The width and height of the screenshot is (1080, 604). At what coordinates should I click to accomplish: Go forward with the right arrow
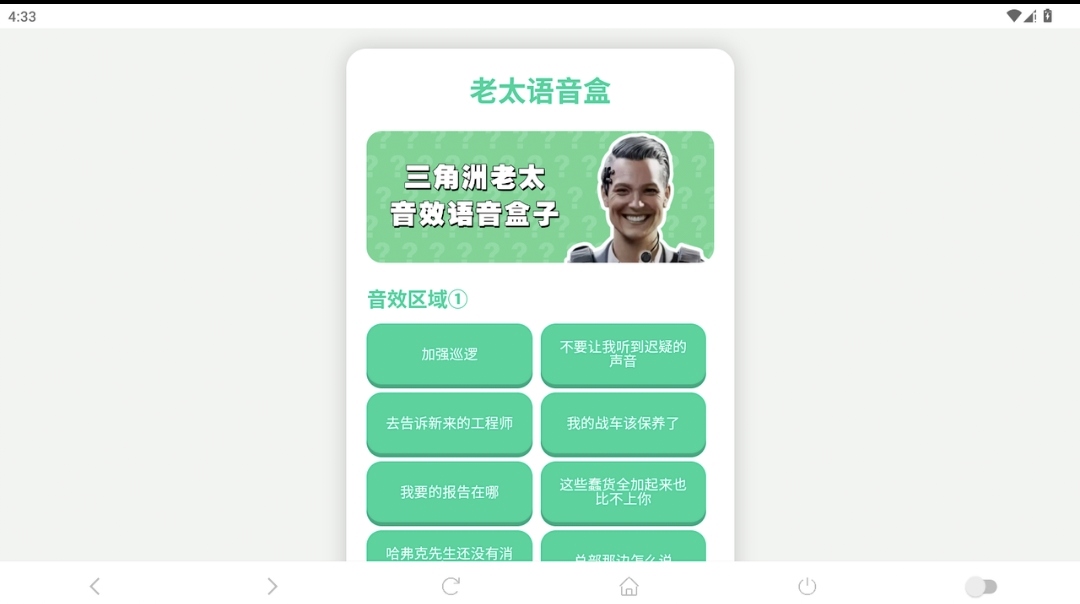[272, 586]
